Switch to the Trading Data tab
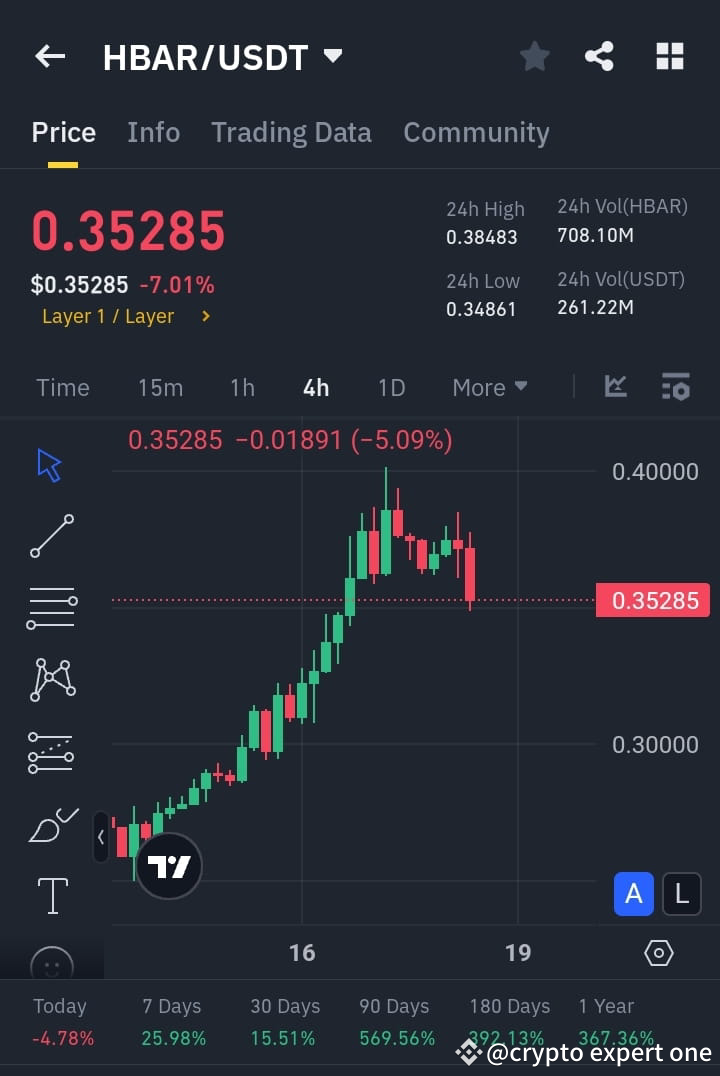 coord(291,132)
